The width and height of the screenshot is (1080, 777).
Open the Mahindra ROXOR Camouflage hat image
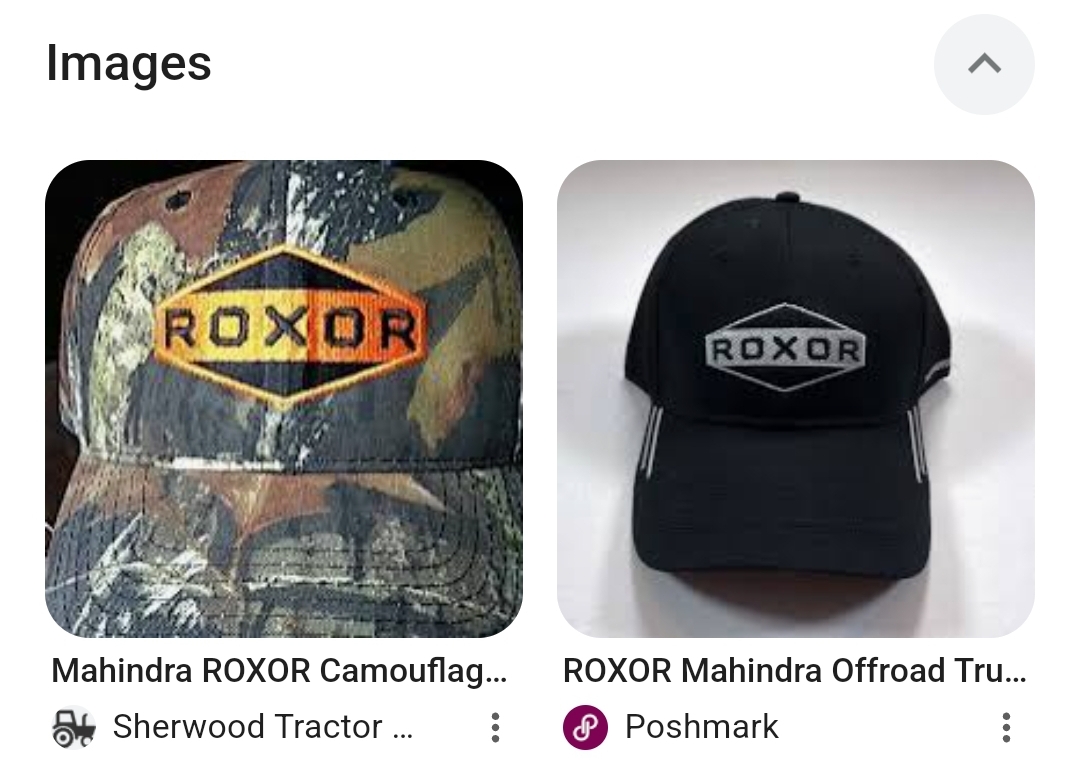(284, 398)
